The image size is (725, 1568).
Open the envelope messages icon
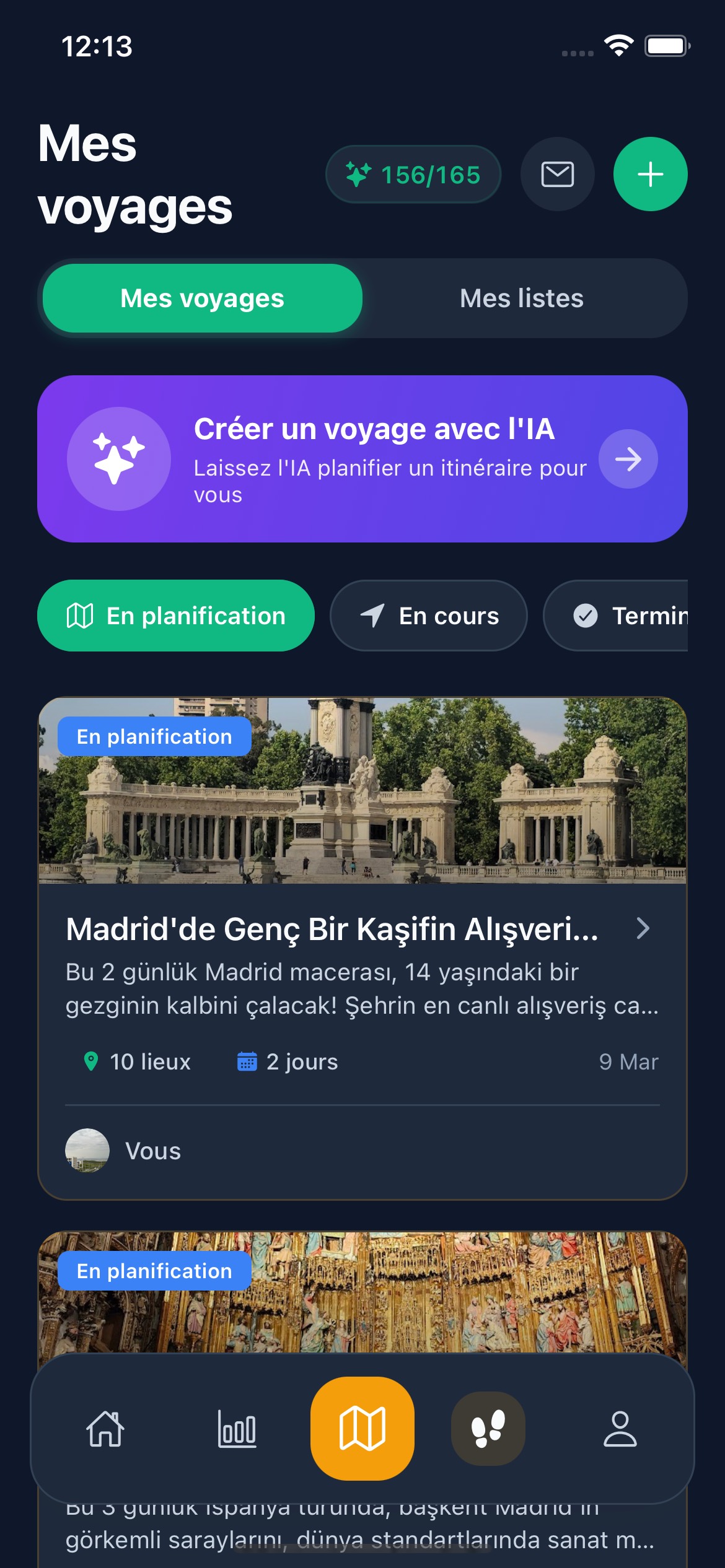click(x=556, y=174)
